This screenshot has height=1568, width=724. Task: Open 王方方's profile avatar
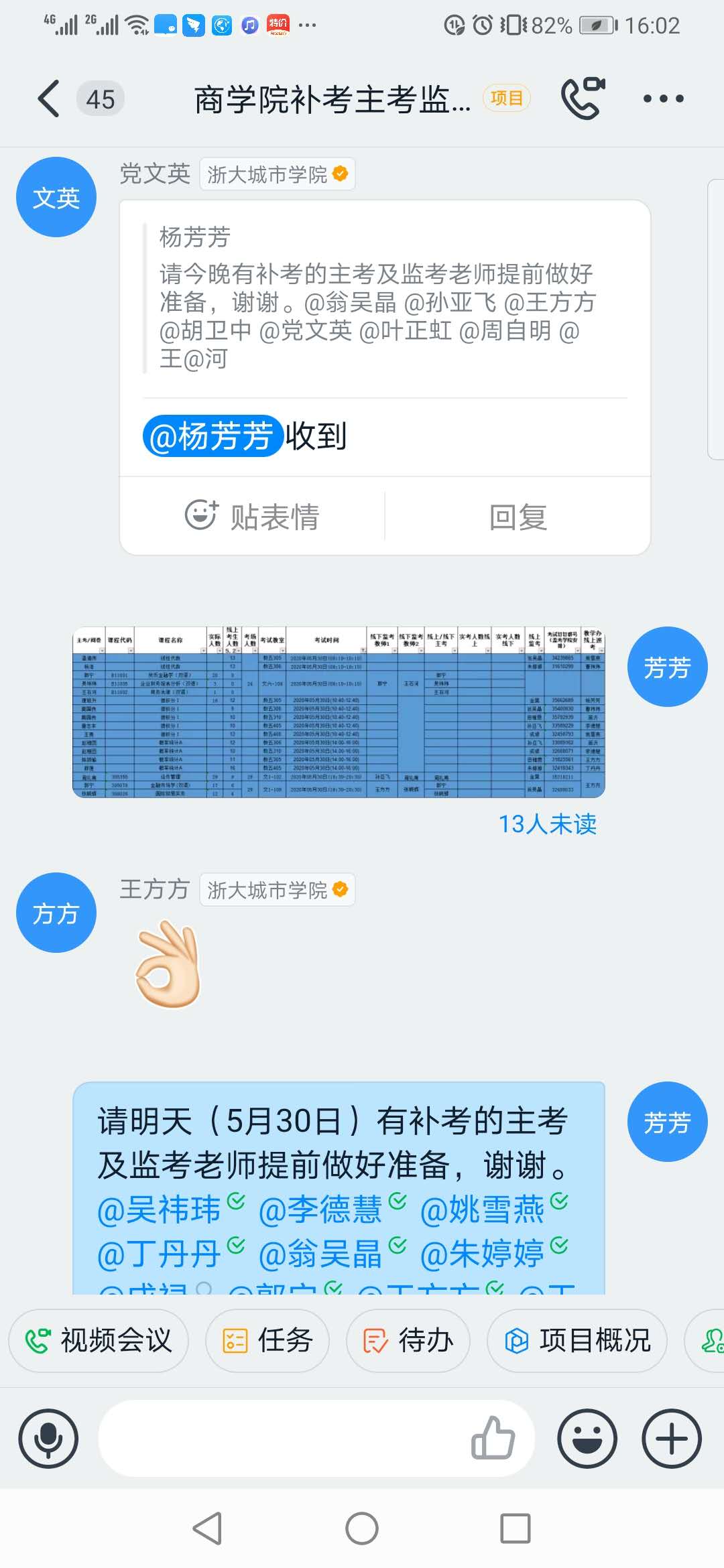pos(56,913)
